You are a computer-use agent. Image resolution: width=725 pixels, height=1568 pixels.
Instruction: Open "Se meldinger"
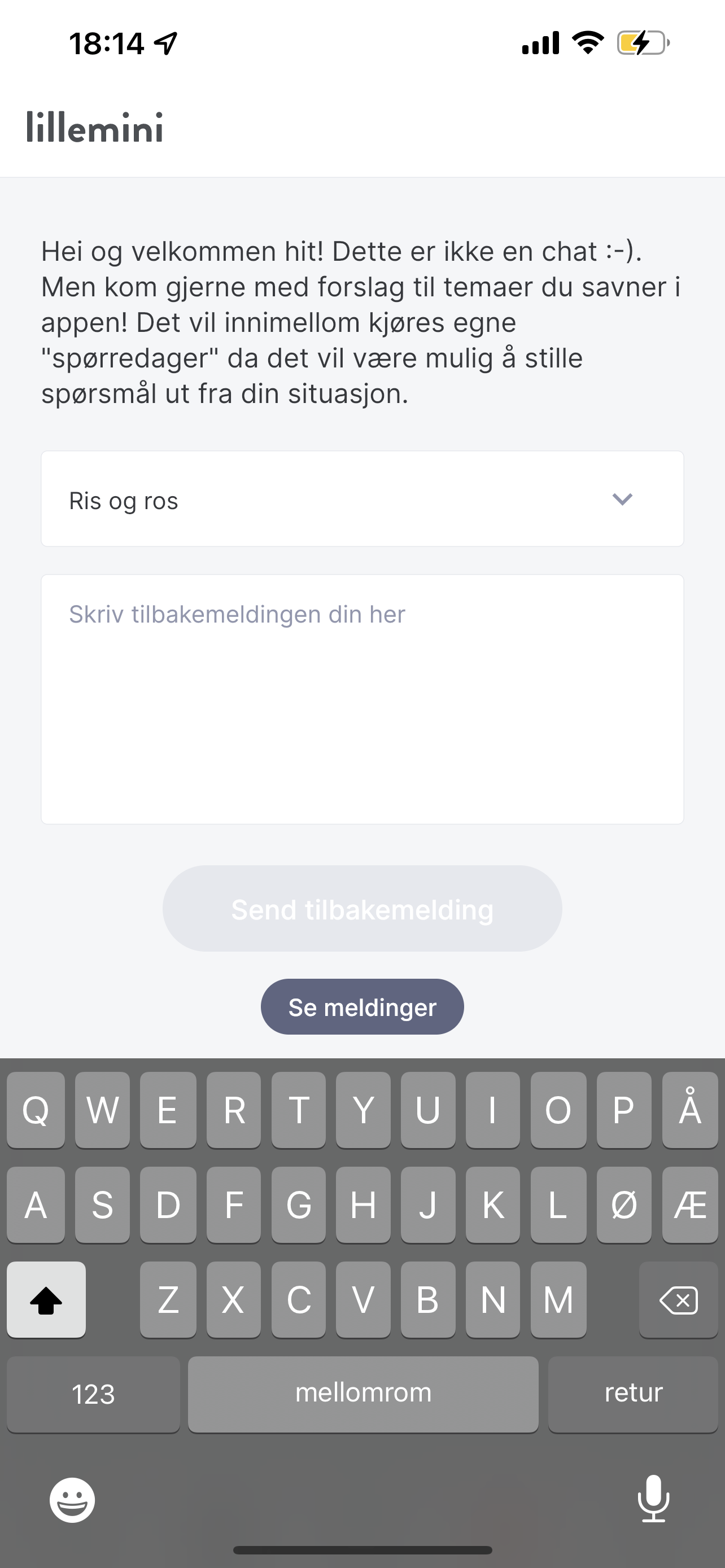point(361,1007)
